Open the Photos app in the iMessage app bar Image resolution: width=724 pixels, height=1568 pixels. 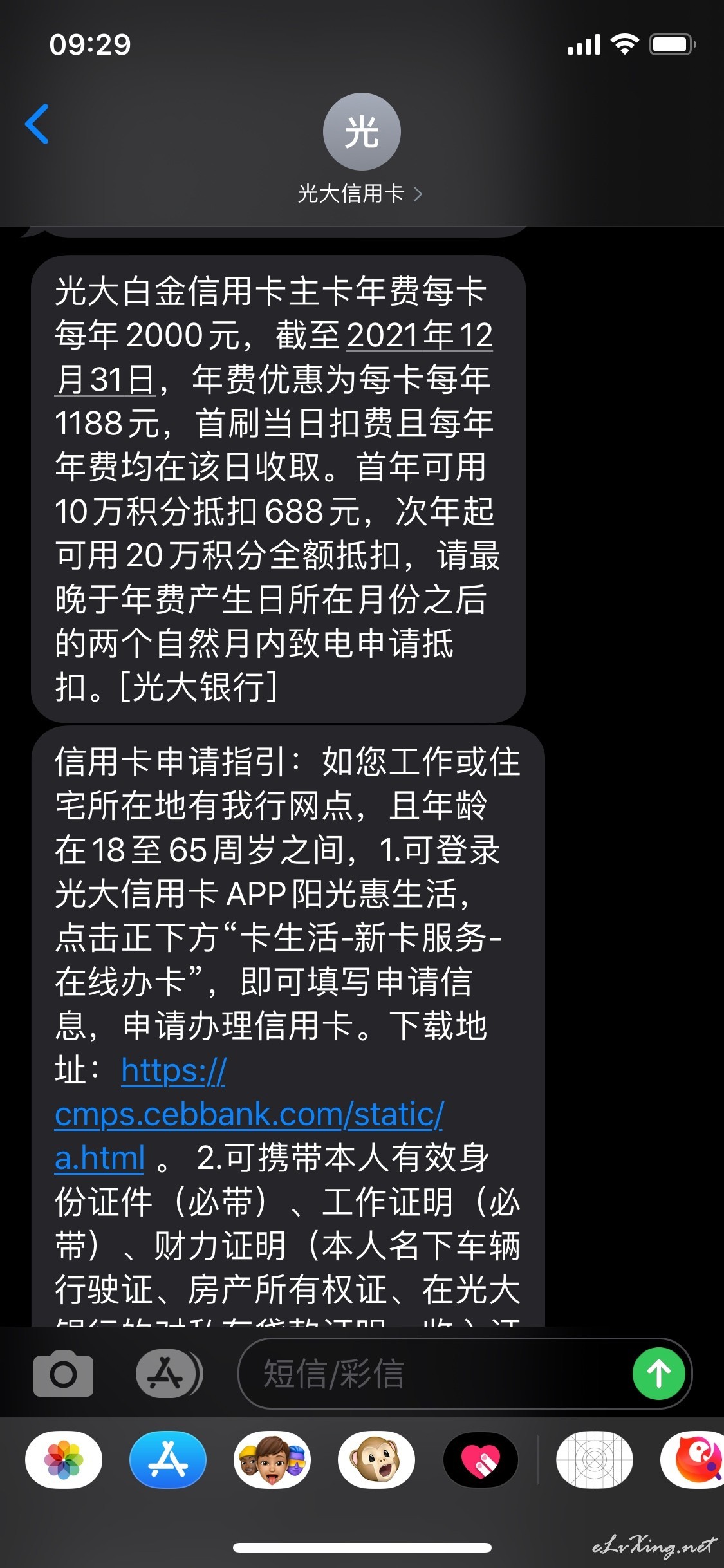(x=64, y=1460)
